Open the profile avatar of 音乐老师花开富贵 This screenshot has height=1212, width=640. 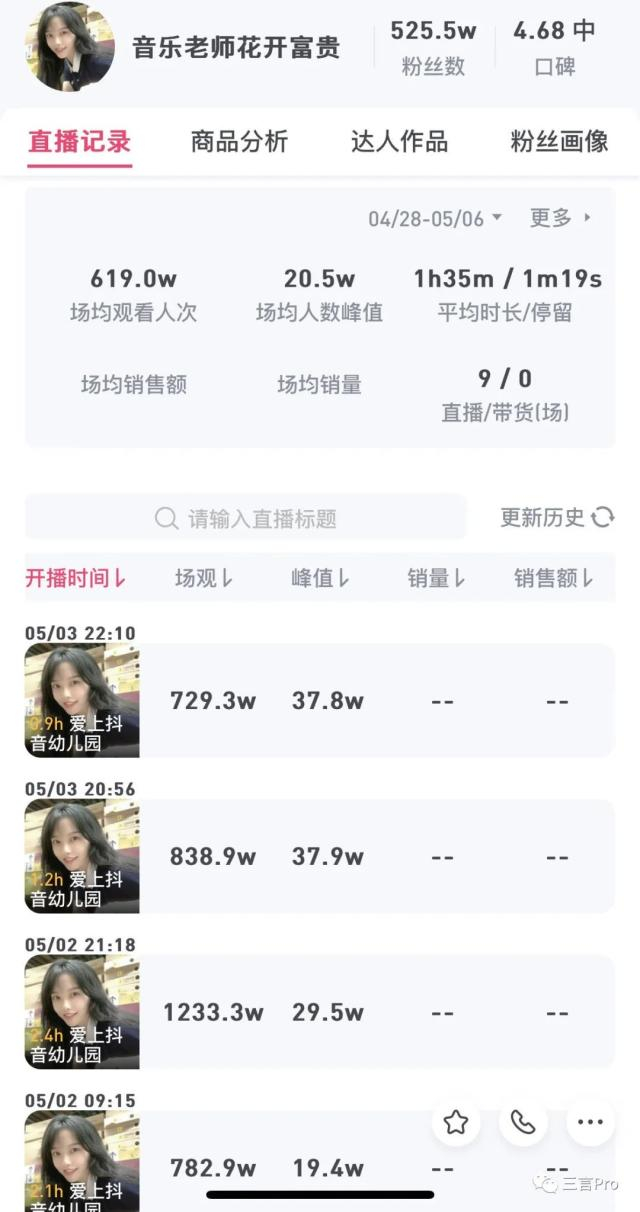click(69, 47)
